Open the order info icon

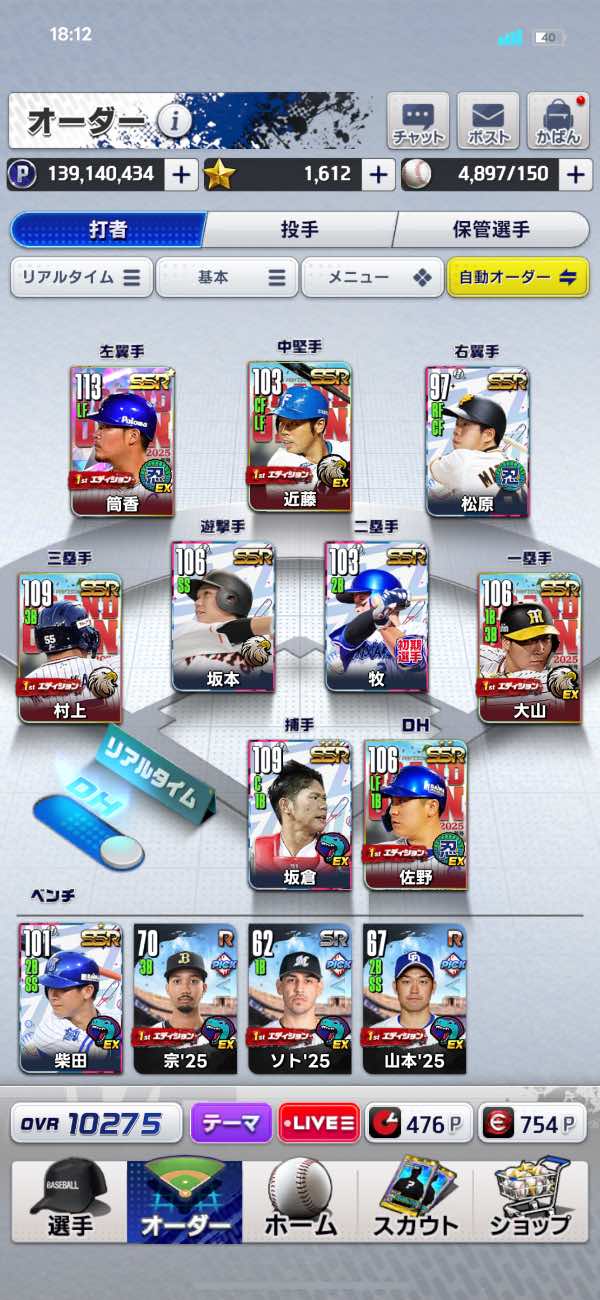[x=174, y=122]
